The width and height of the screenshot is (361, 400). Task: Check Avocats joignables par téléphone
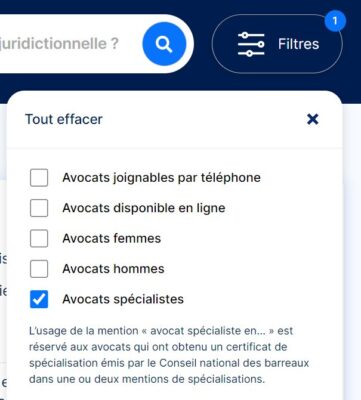[x=39, y=177]
